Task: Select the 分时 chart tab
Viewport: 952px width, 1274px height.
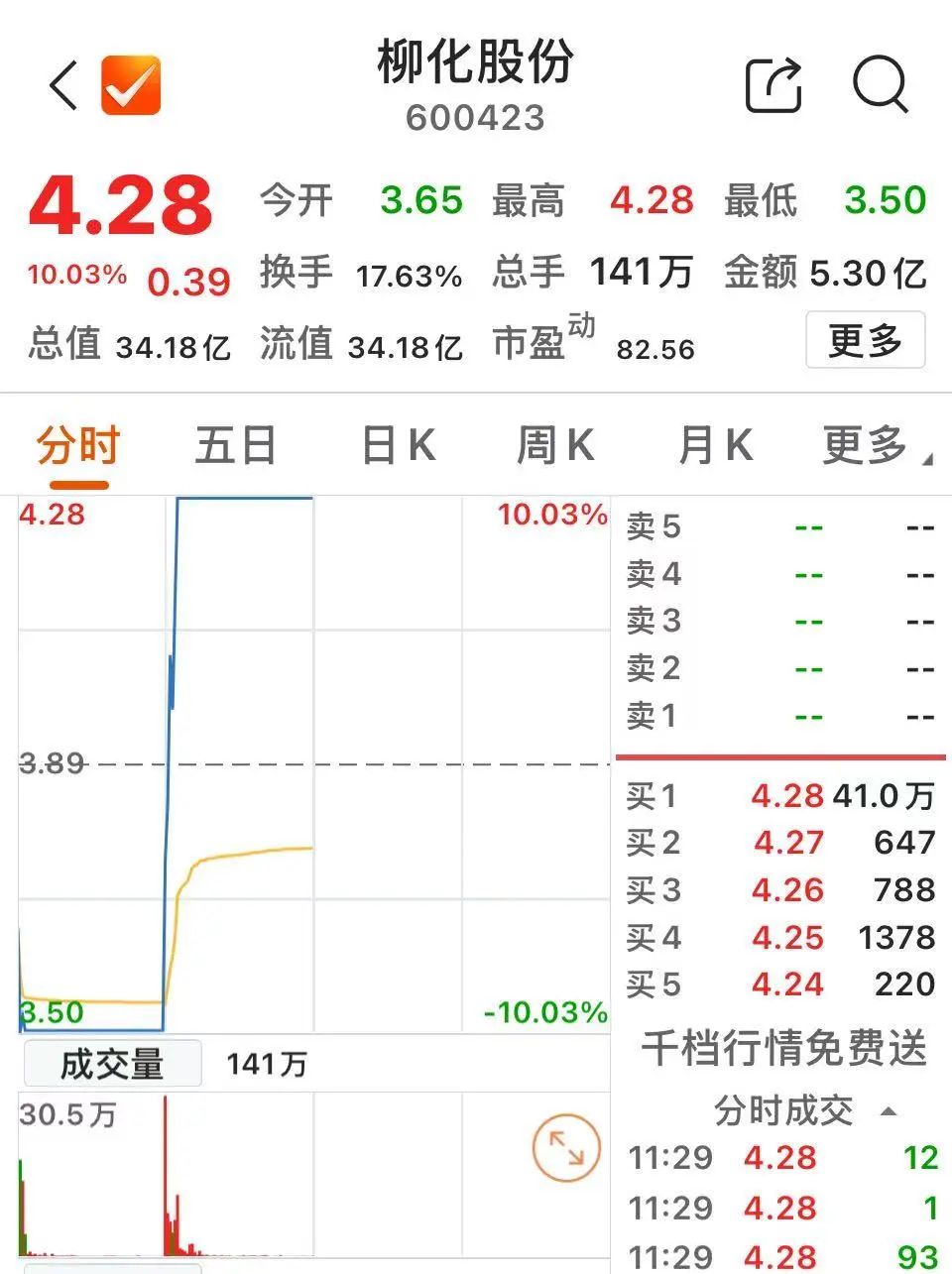Action: [78, 446]
